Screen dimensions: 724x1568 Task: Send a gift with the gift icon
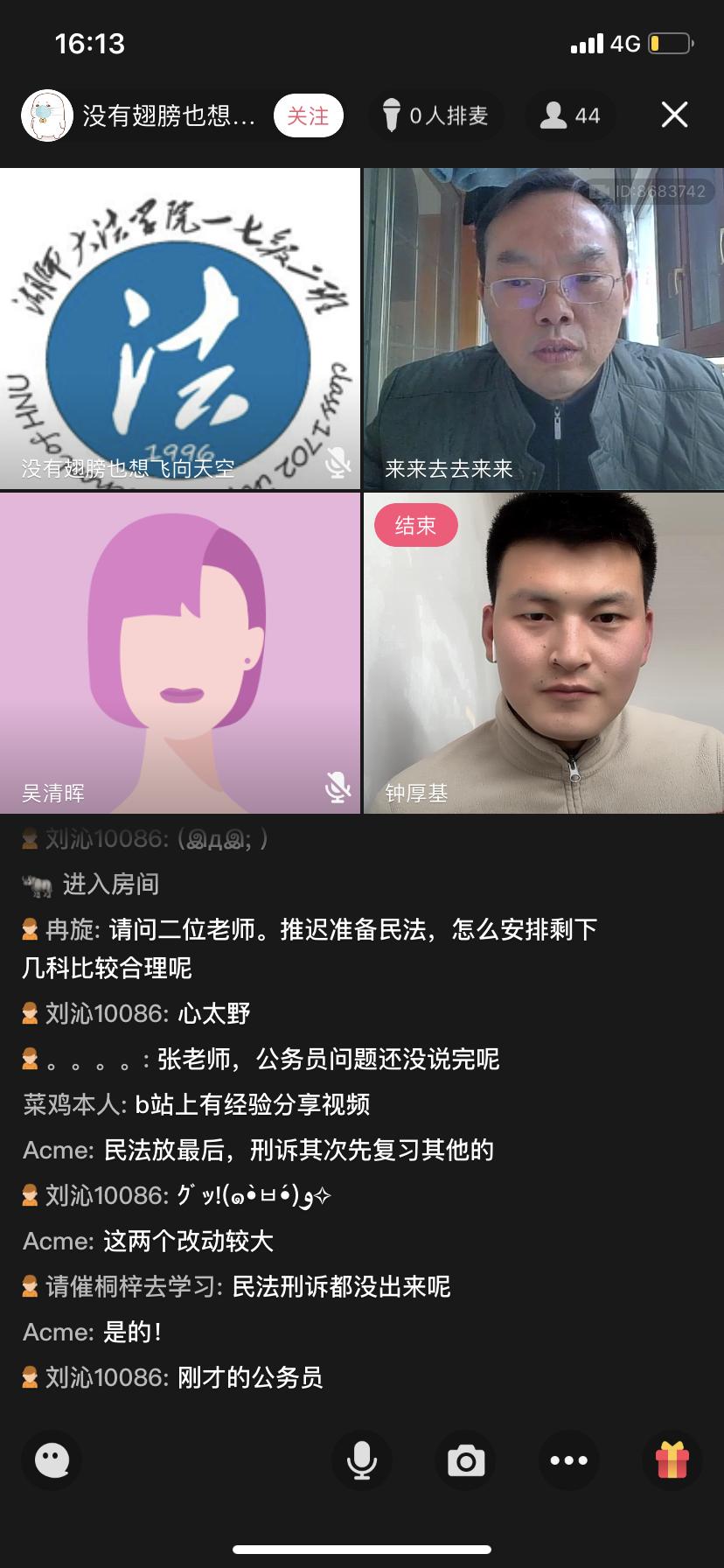(672, 1460)
